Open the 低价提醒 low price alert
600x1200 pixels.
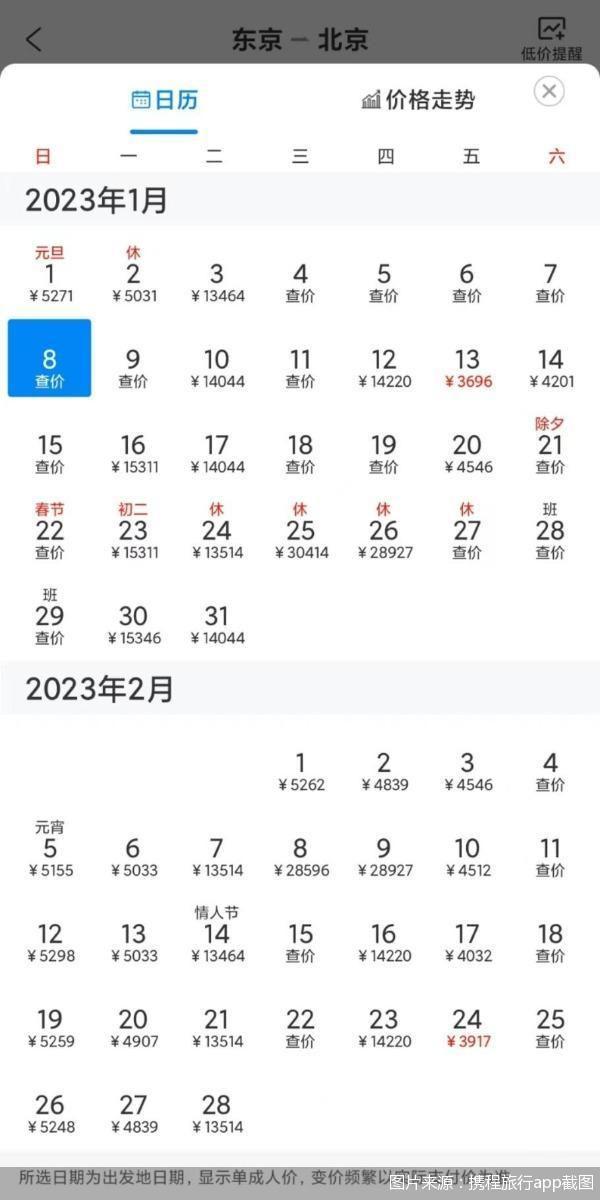pyautogui.click(x=551, y=40)
